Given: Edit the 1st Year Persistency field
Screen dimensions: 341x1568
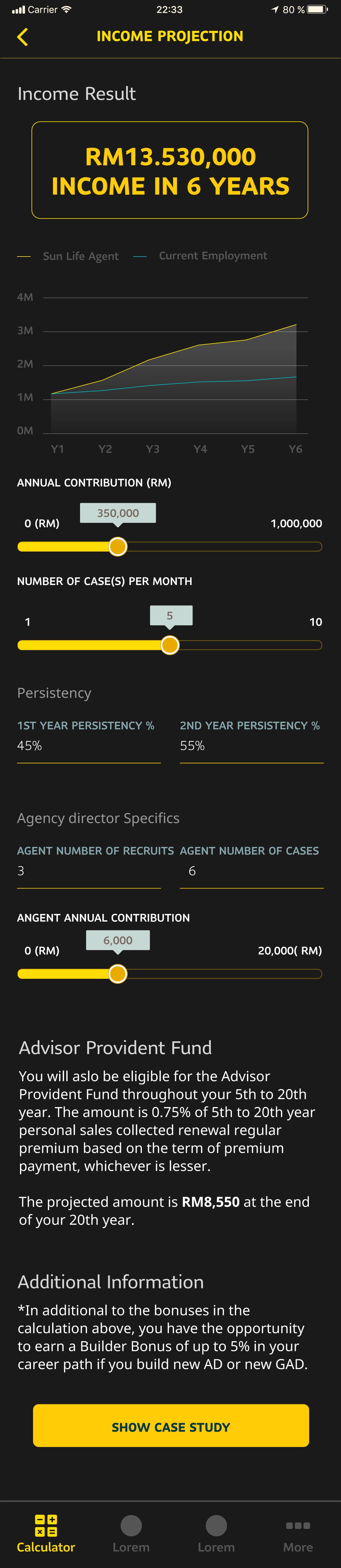Looking at the screenshot, I should (x=88, y=746).
